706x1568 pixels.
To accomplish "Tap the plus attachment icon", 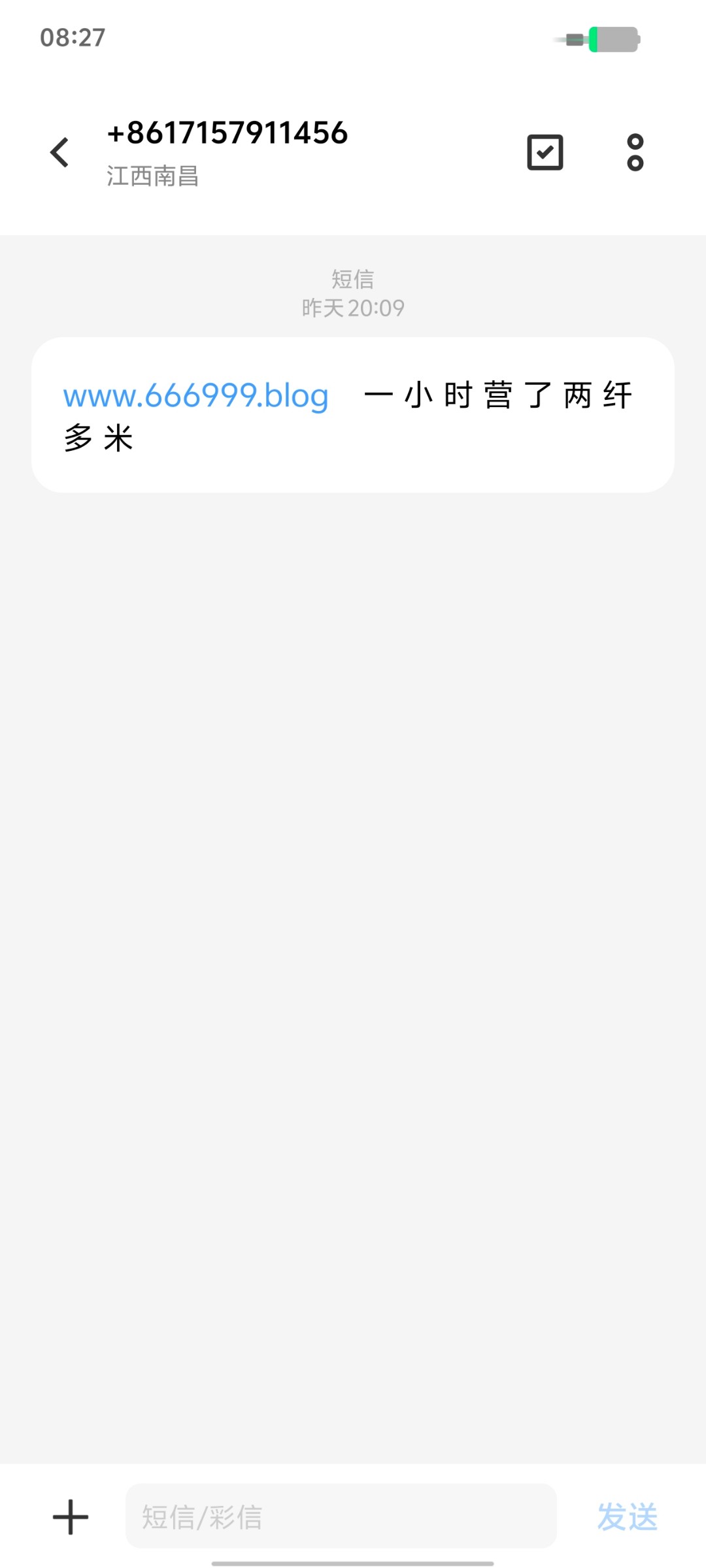I will [x=71, y=1516].
